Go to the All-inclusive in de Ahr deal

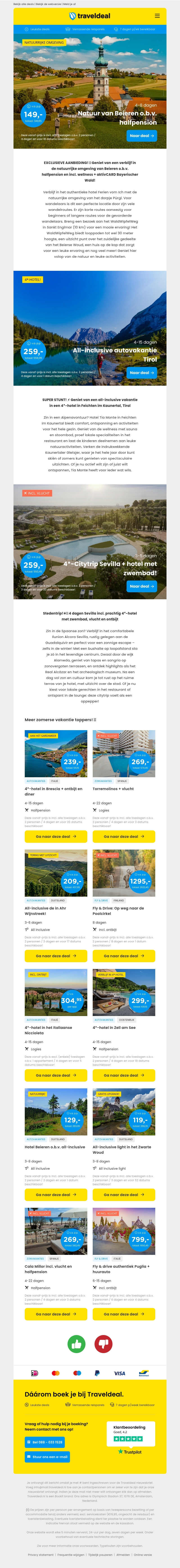click(x=56, y=956)
